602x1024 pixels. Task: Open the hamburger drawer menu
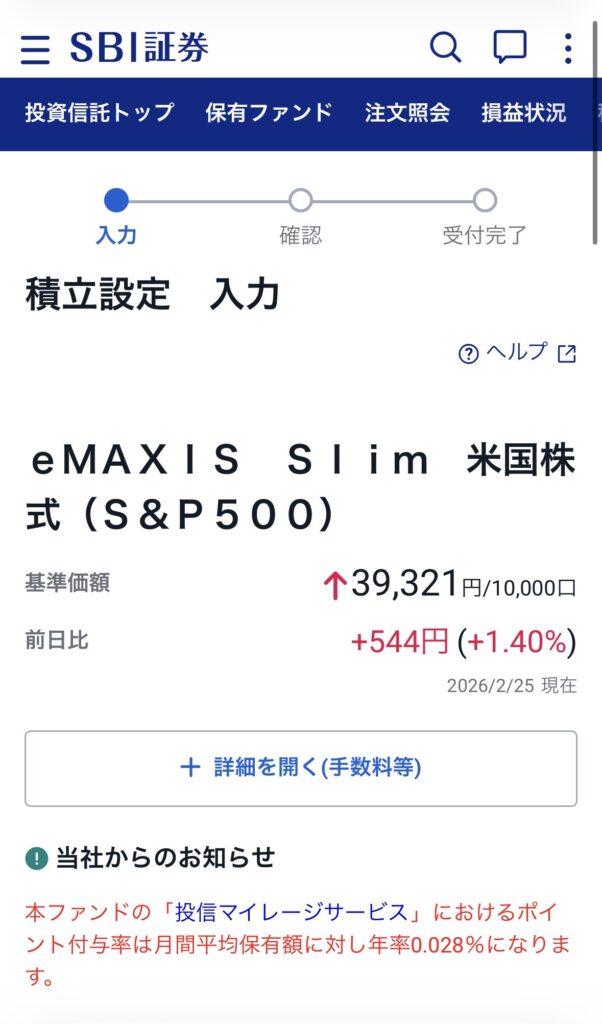click(35, 48)
